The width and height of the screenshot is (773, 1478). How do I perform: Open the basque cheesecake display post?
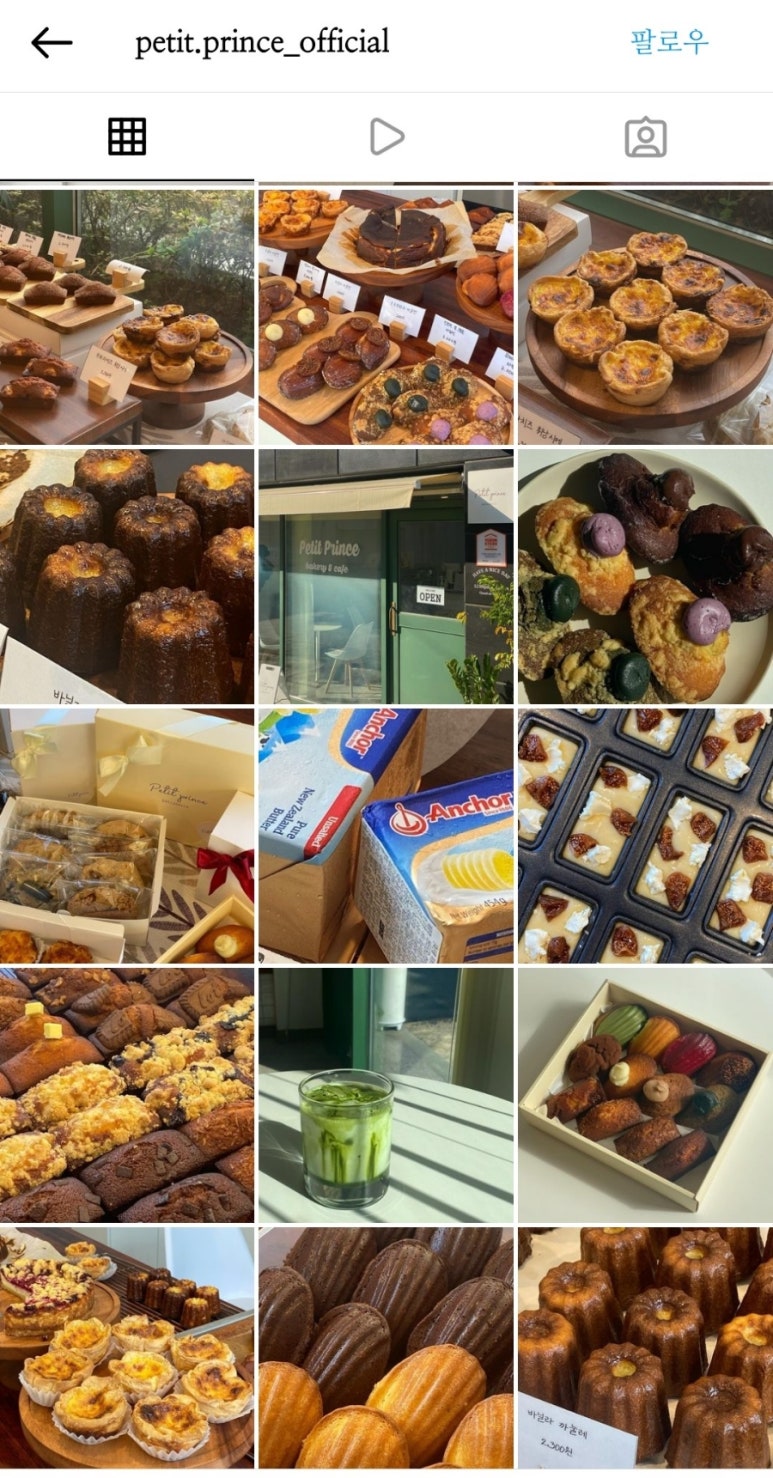pos(385,316)
